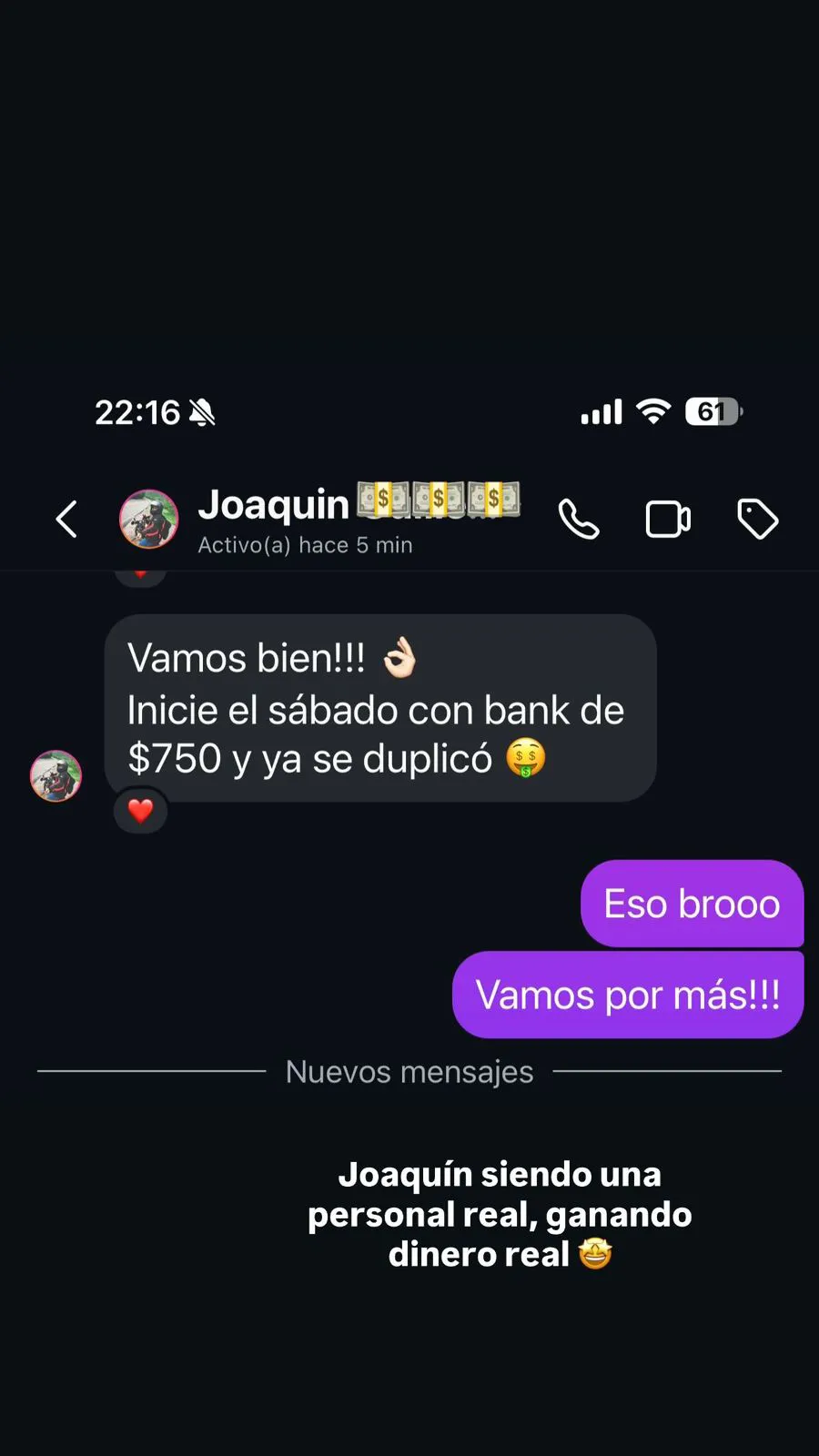The height and width of the screenshot is (1456, 819).
Task: Start a voice call with Joaquin
Action: pos(579,519)
